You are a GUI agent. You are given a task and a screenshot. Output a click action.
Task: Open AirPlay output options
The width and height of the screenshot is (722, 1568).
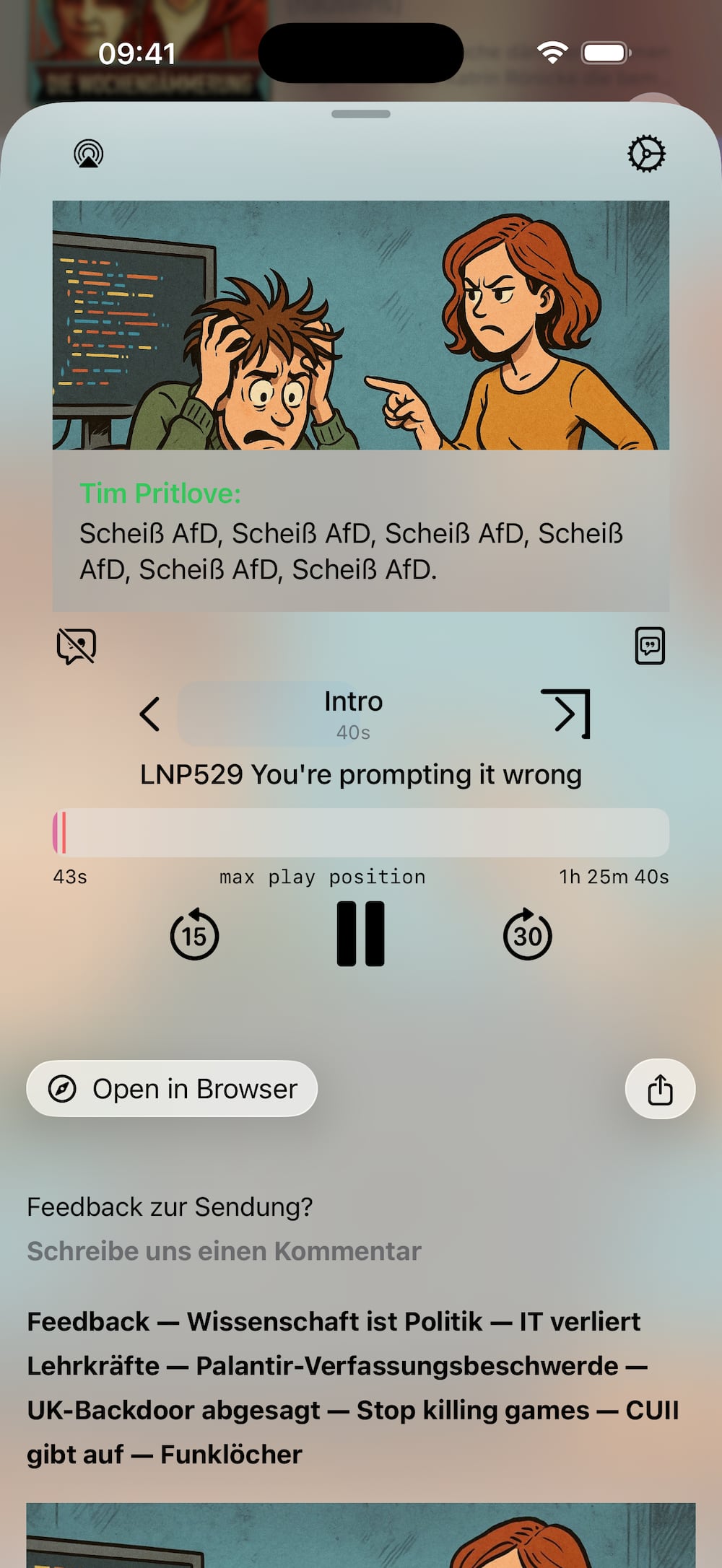(x=88, y=154)
